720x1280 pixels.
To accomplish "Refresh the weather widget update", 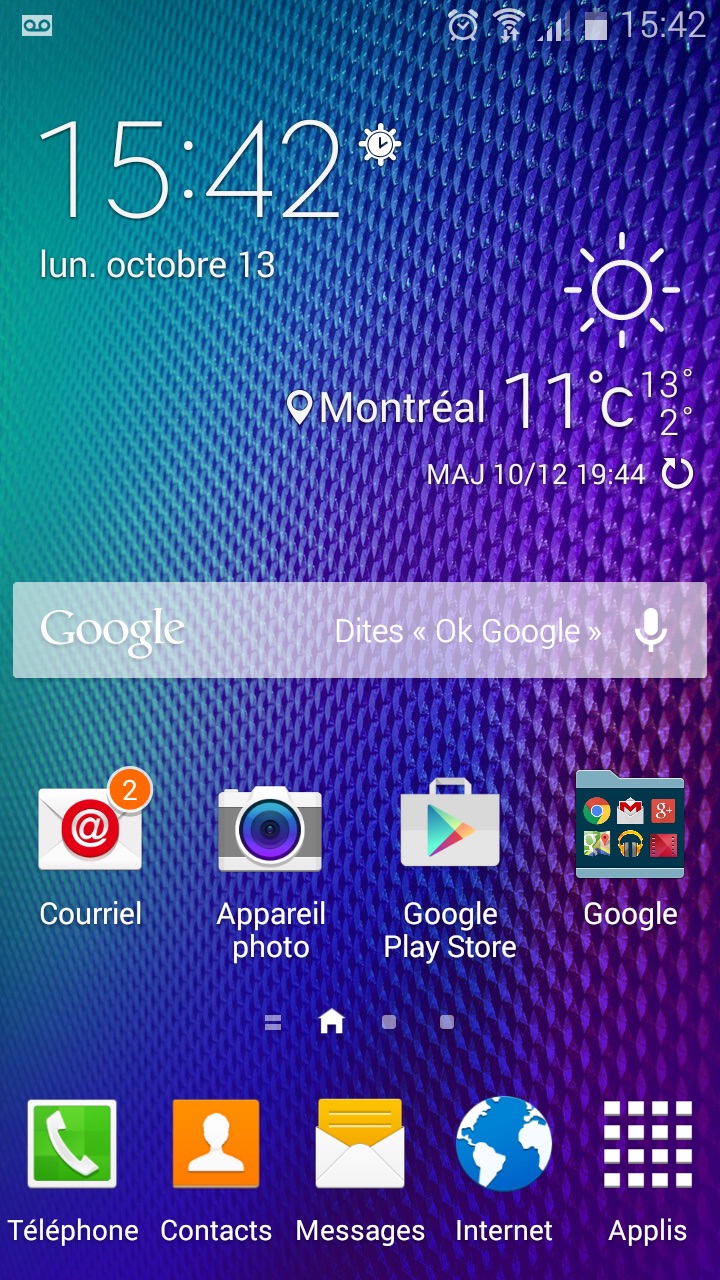I will [x=678, y=474].
